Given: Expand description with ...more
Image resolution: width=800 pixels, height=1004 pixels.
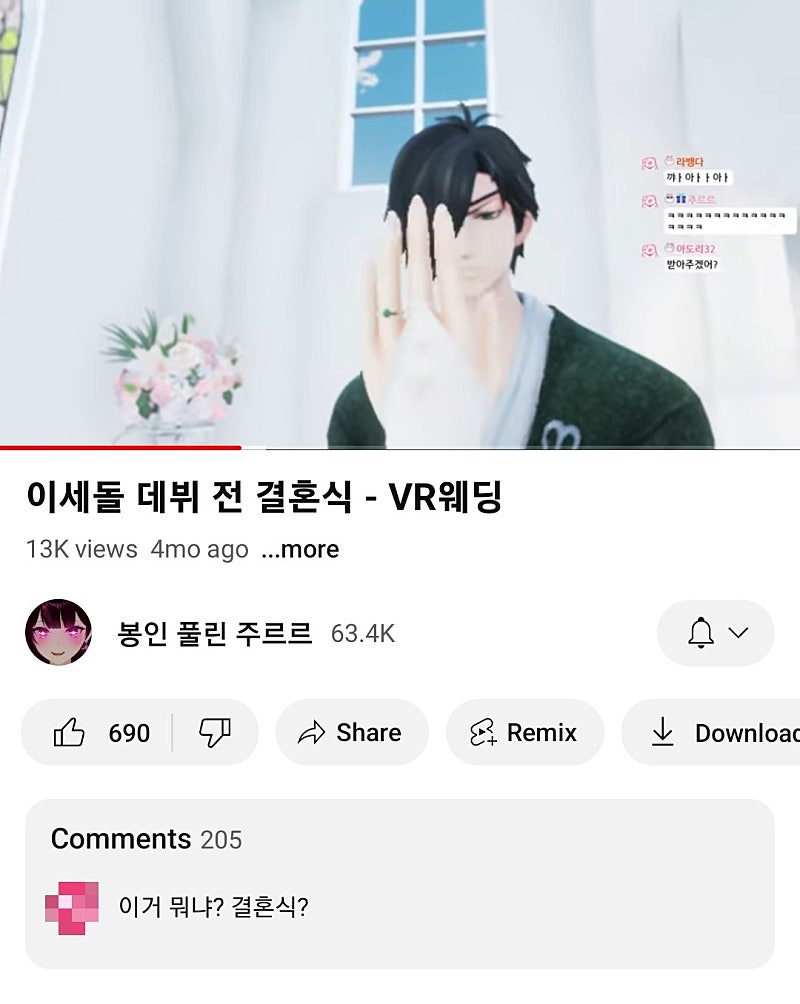Looking at the screenshot, I should 300,550.
